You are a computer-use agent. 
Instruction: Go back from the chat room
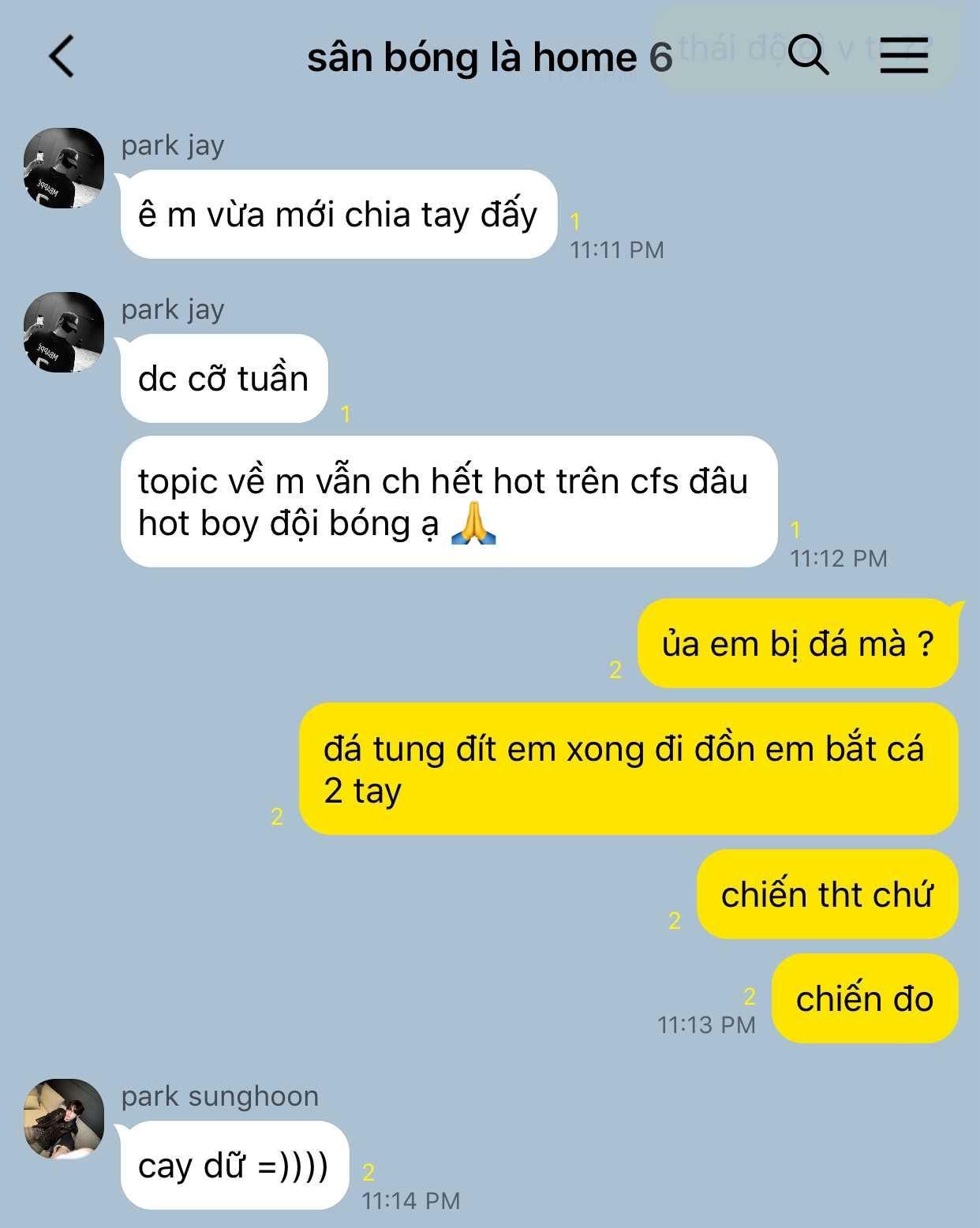coord(62,57)
